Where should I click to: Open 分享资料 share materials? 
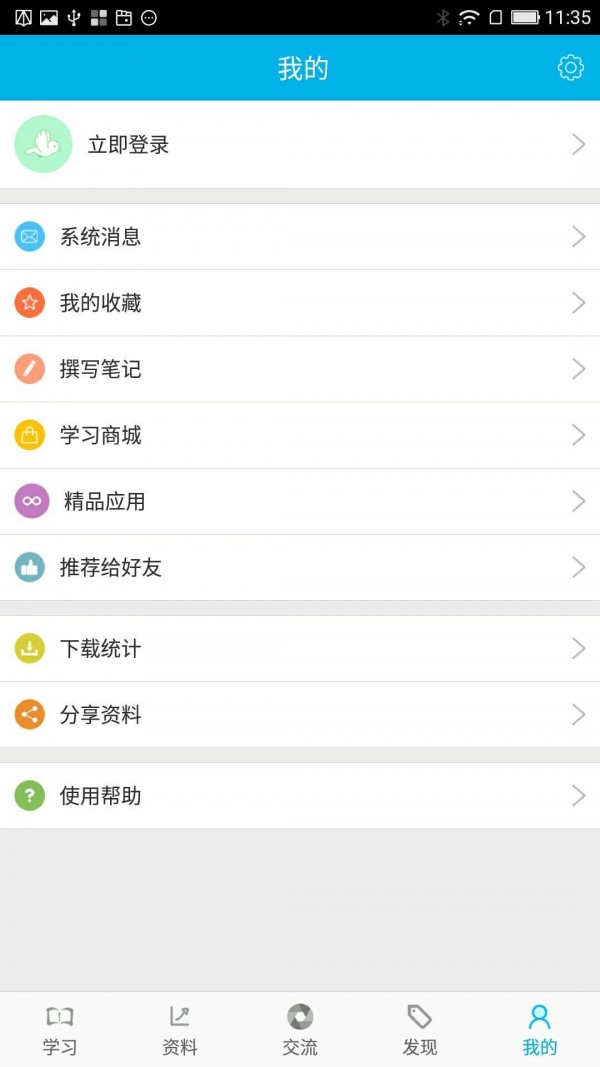coord(100,715)
